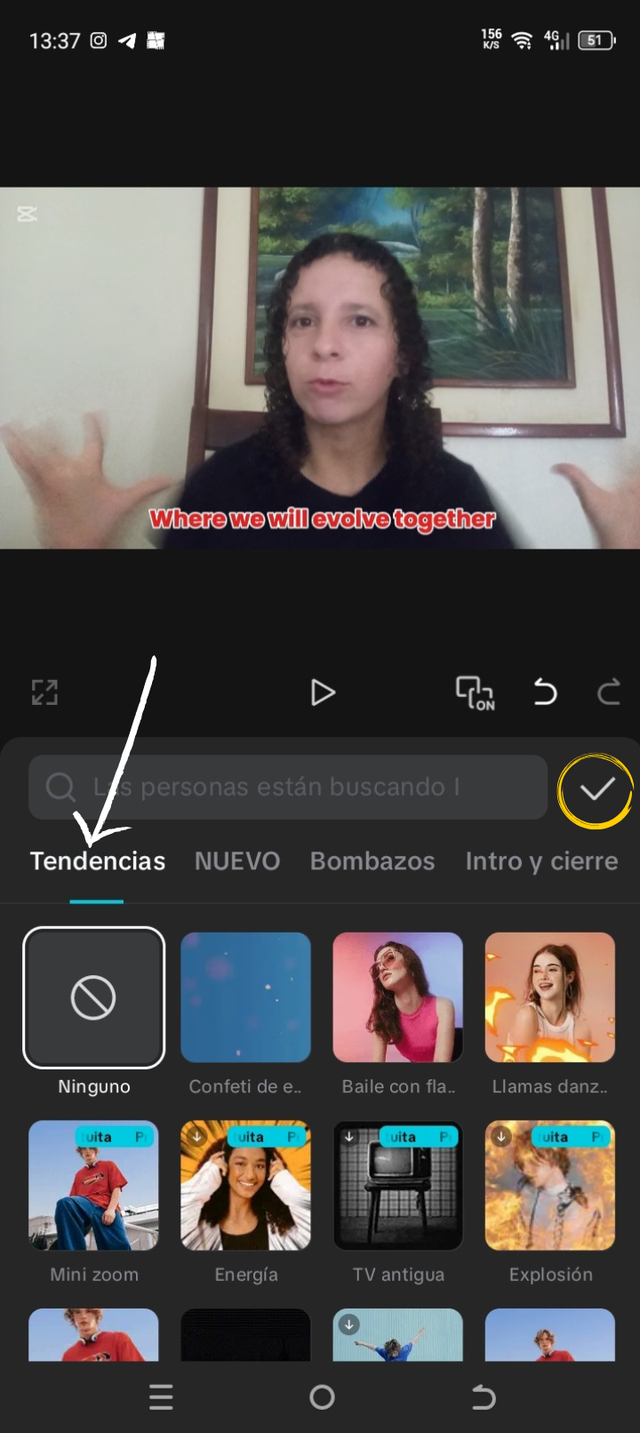Apply the Llamas danz.. effect
This screenshot has height=1433, width=640.
point(550,997)
